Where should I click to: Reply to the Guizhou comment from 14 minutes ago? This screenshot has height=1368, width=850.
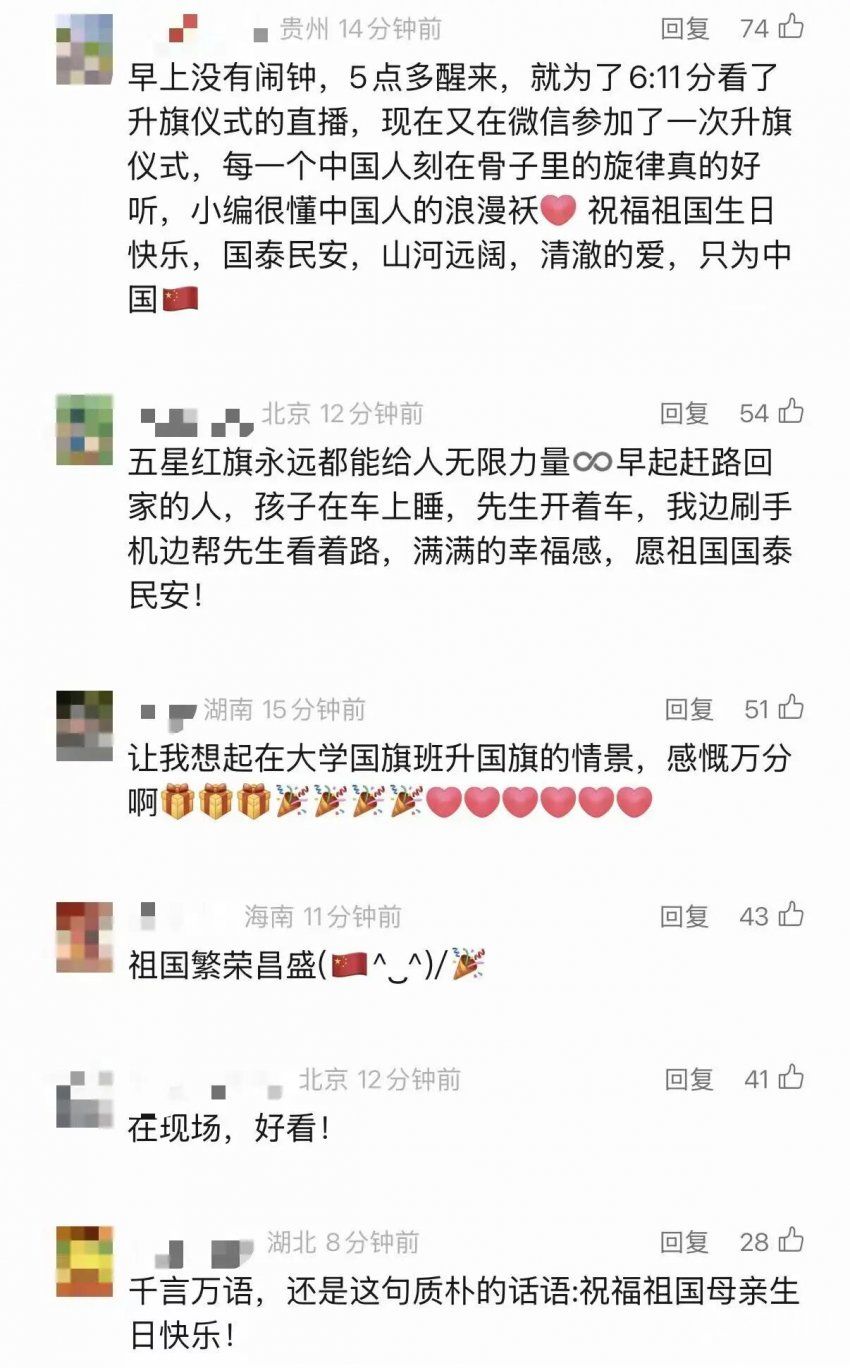686,29
